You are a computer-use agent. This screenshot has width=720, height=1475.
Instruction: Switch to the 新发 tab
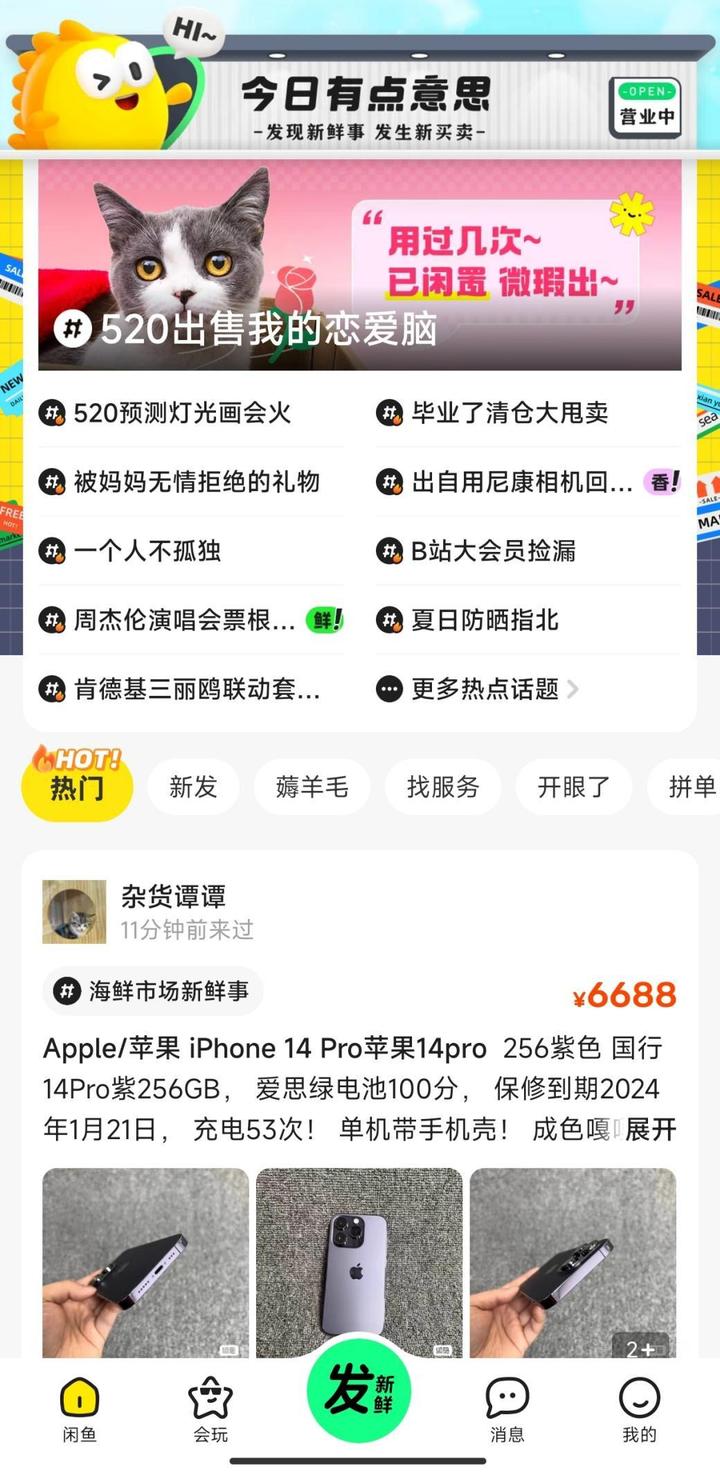[x=193, y=787]
